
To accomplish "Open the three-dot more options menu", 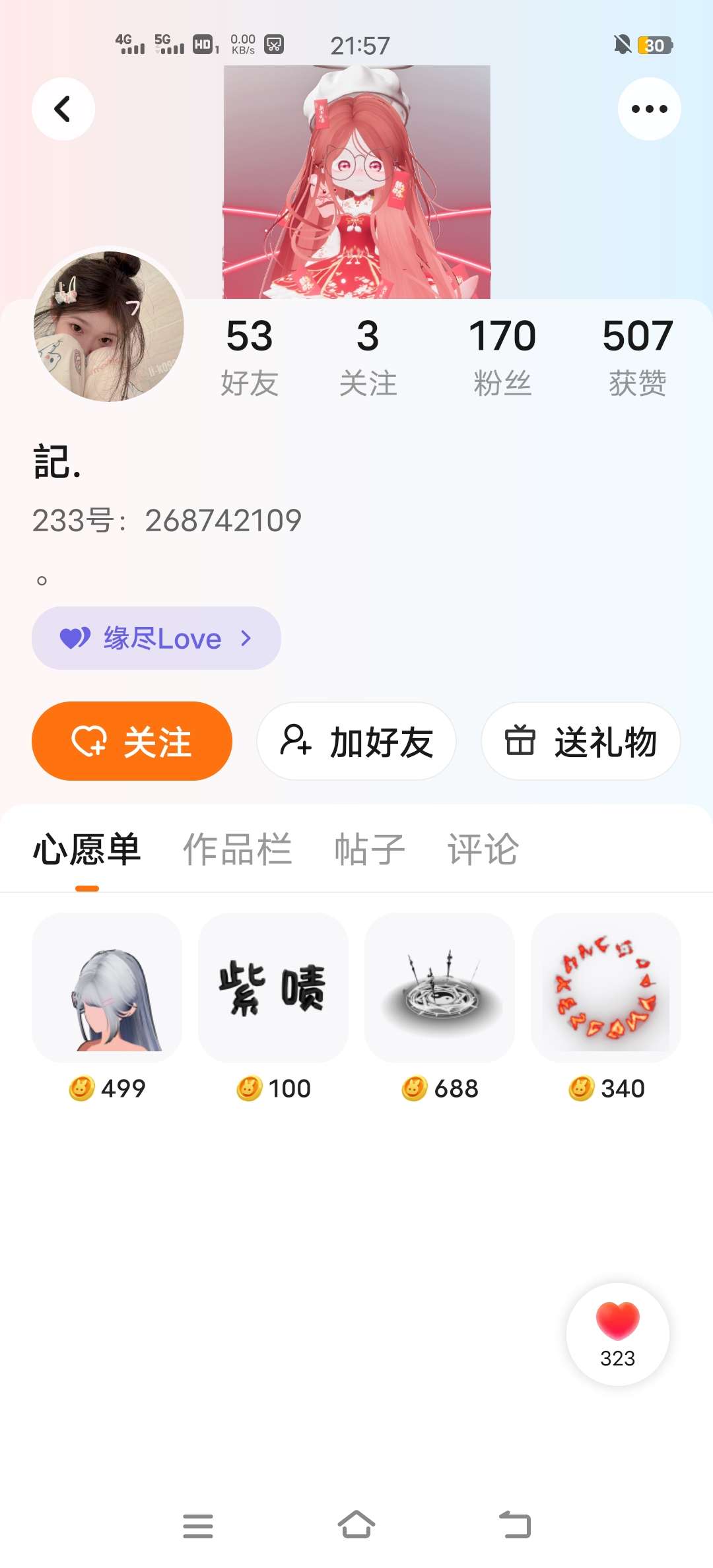I will click(x=650, y=109).
